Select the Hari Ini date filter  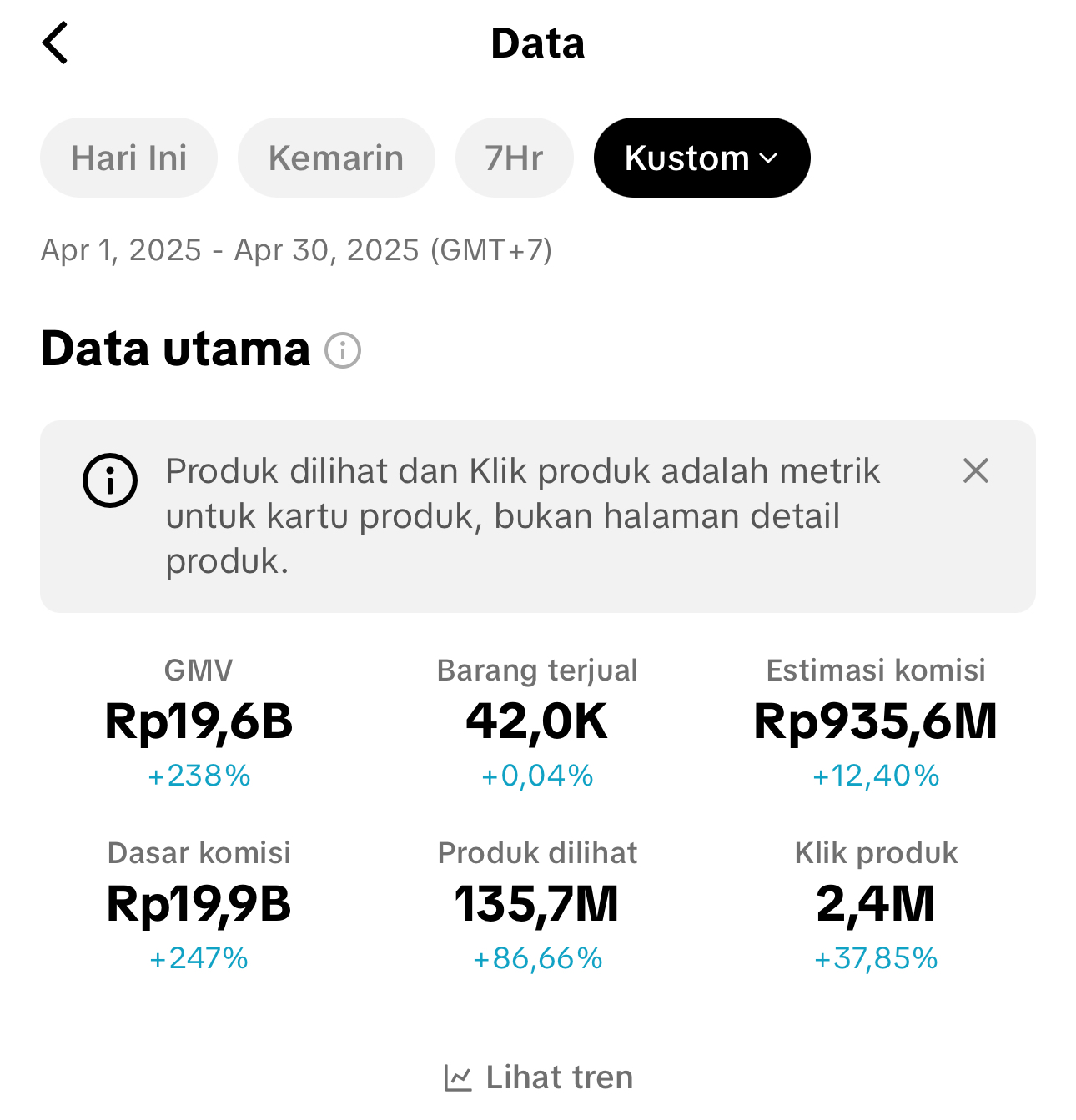[128, 158]
